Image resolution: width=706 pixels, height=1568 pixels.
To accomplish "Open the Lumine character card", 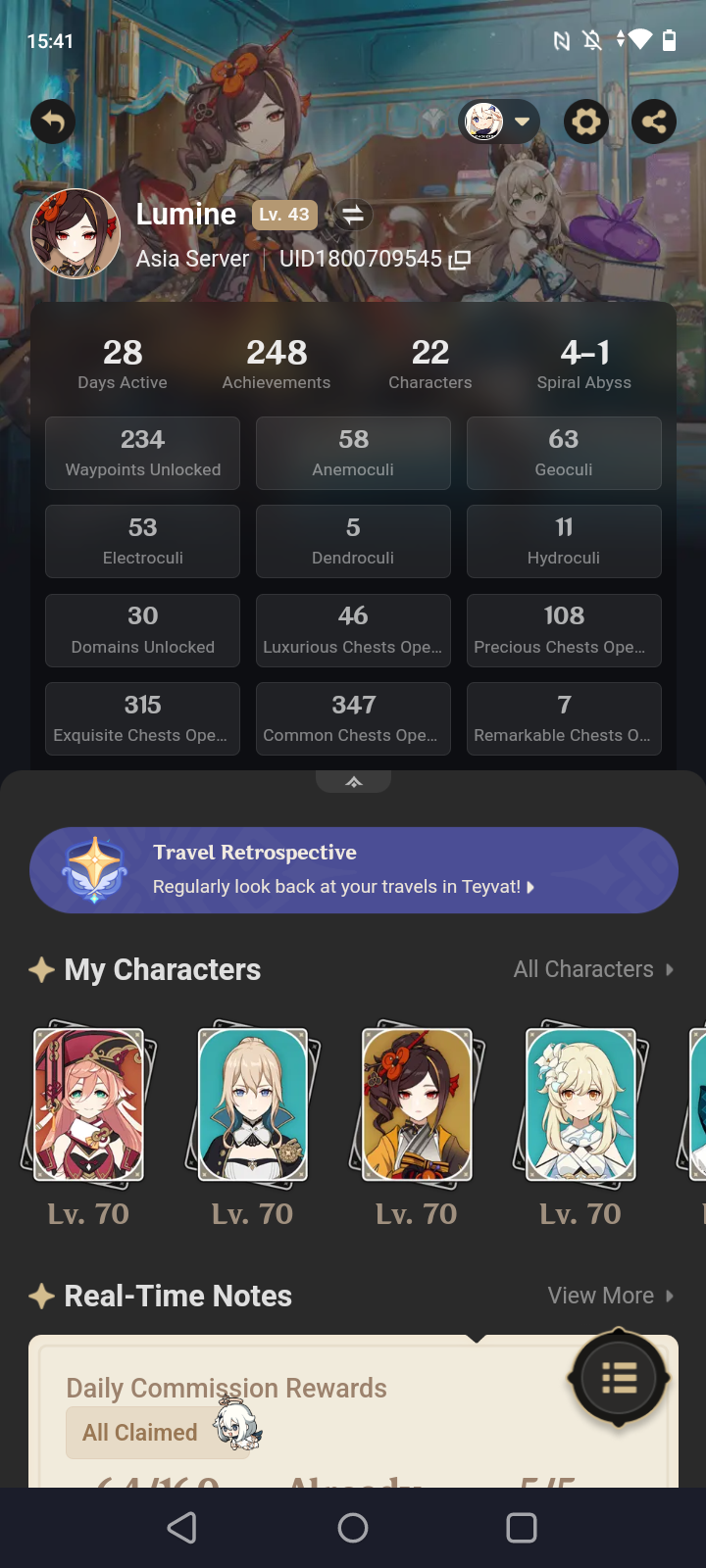I will tap(580, 1103).
